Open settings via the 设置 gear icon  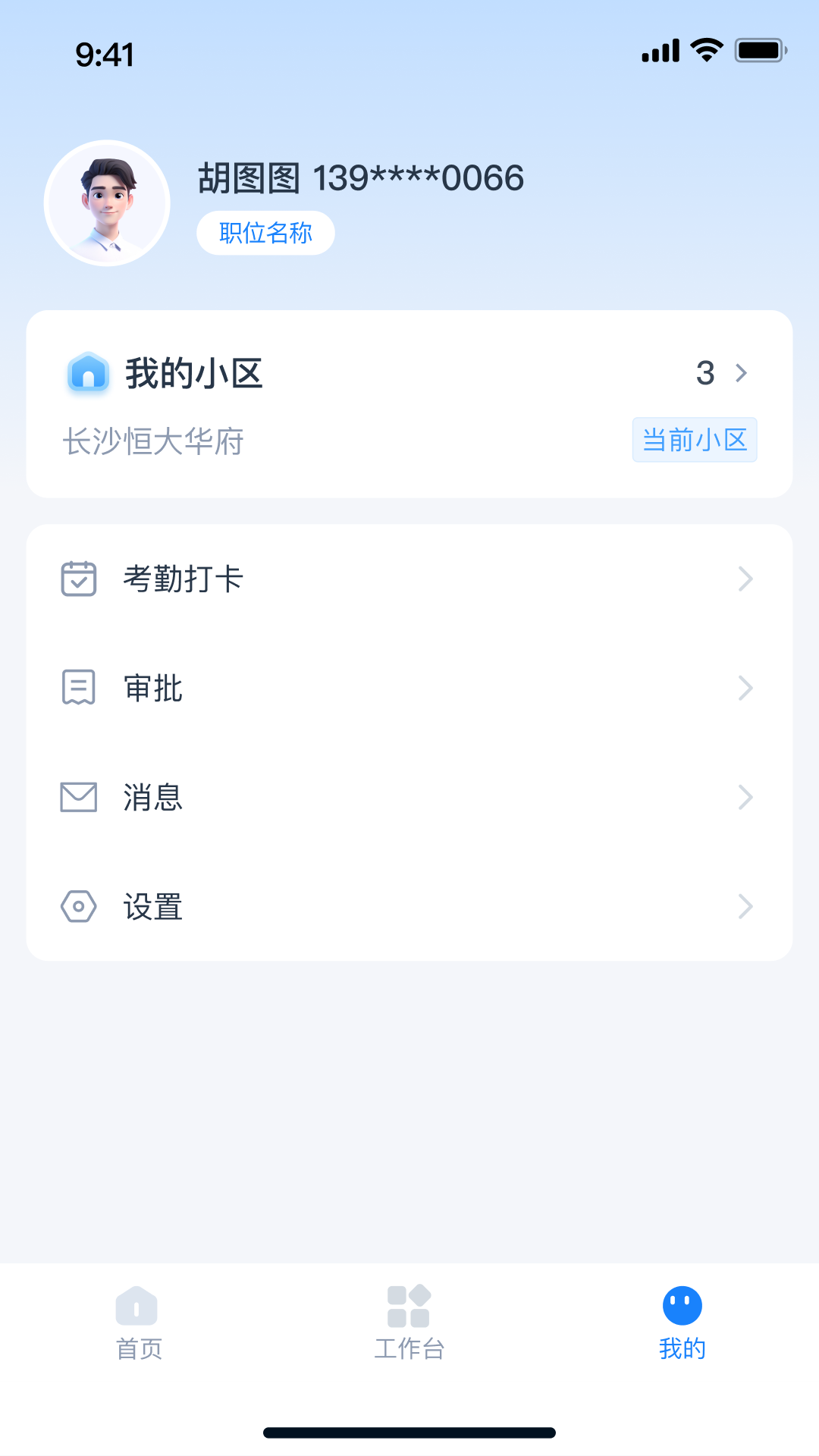(78, 906)
